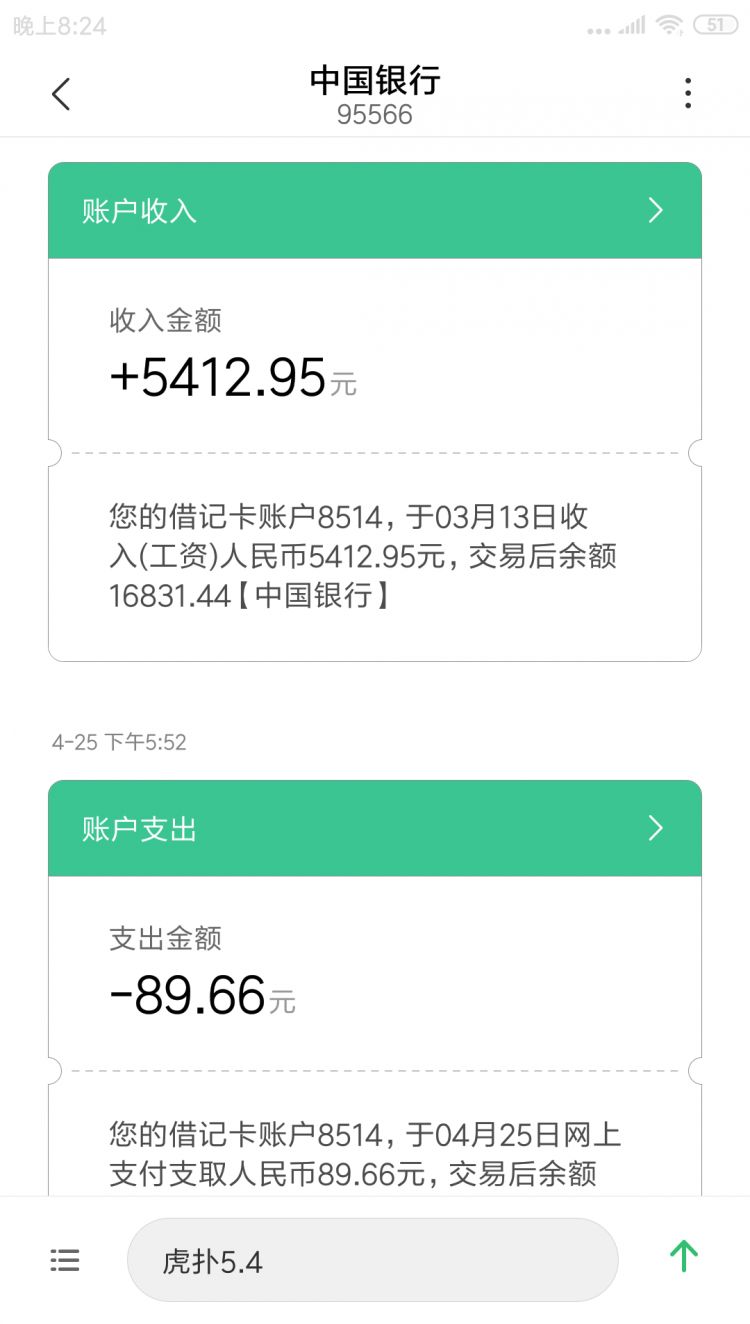Tap the chevron on the income message card
The height and width of the screenshot is (1324, 750).
tap(655, 210)
